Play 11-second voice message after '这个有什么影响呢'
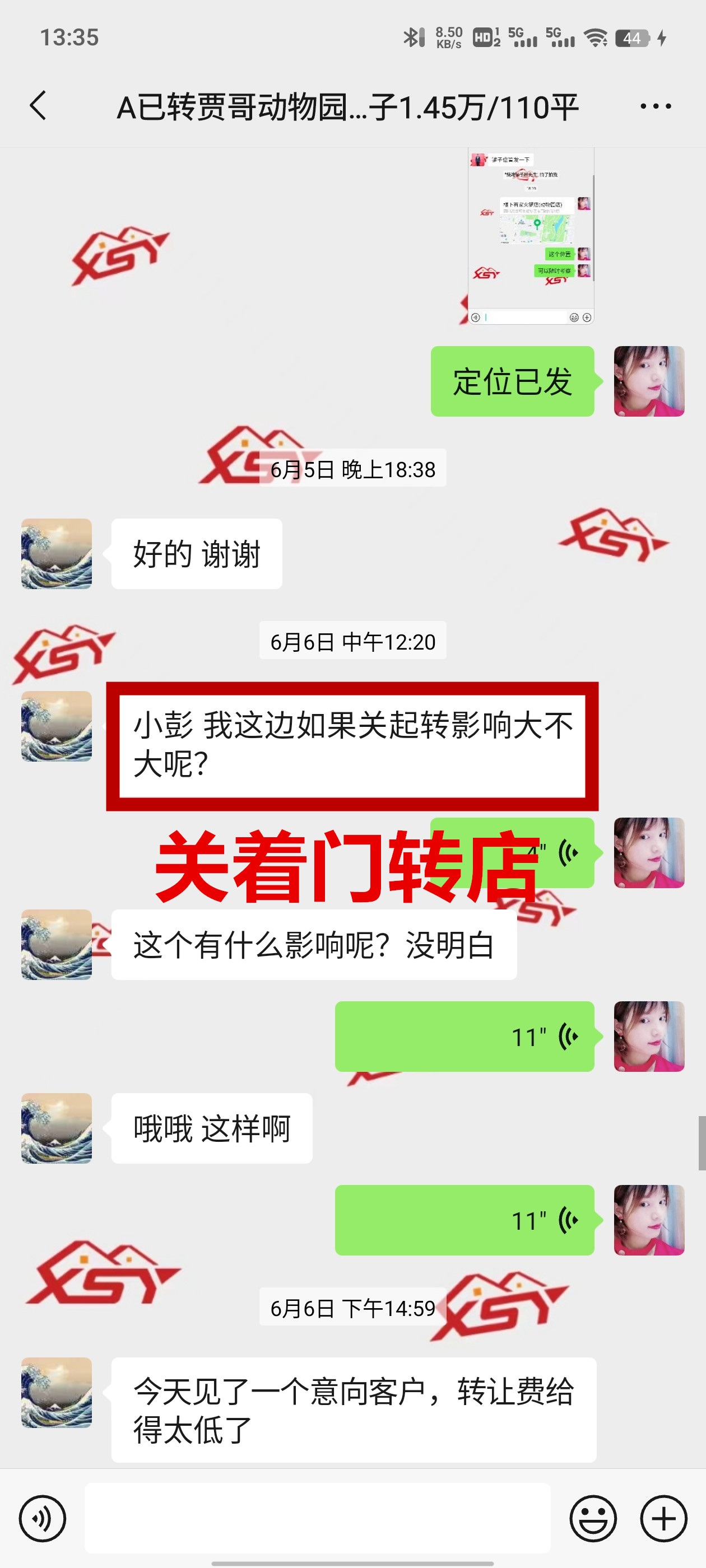The width and height of the screenshot is (706, 1568). tap(464, 1037)
